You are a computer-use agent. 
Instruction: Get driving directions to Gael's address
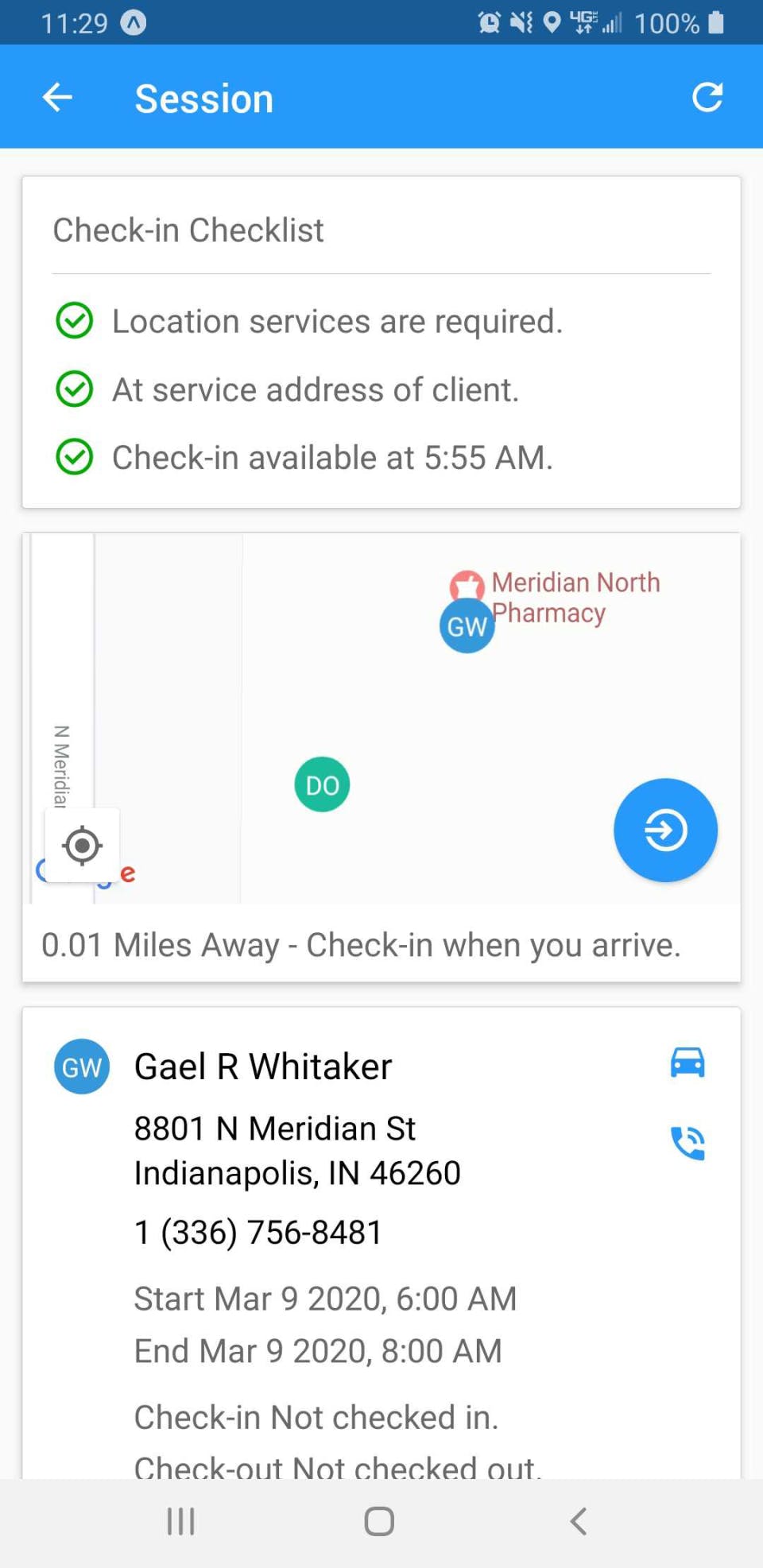[x=687, y=1063]
